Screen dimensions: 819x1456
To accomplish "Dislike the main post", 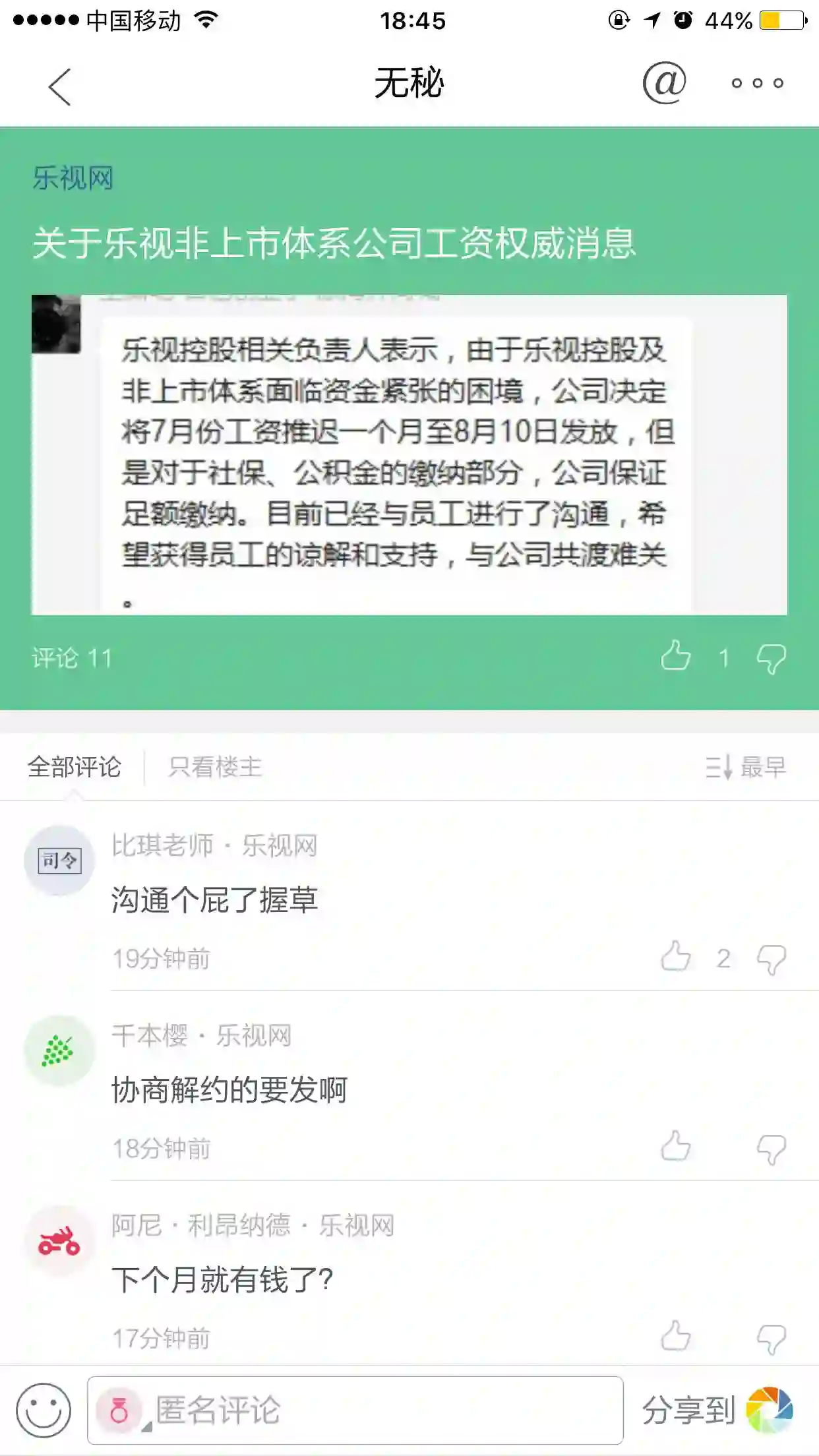I will point(771,658).
